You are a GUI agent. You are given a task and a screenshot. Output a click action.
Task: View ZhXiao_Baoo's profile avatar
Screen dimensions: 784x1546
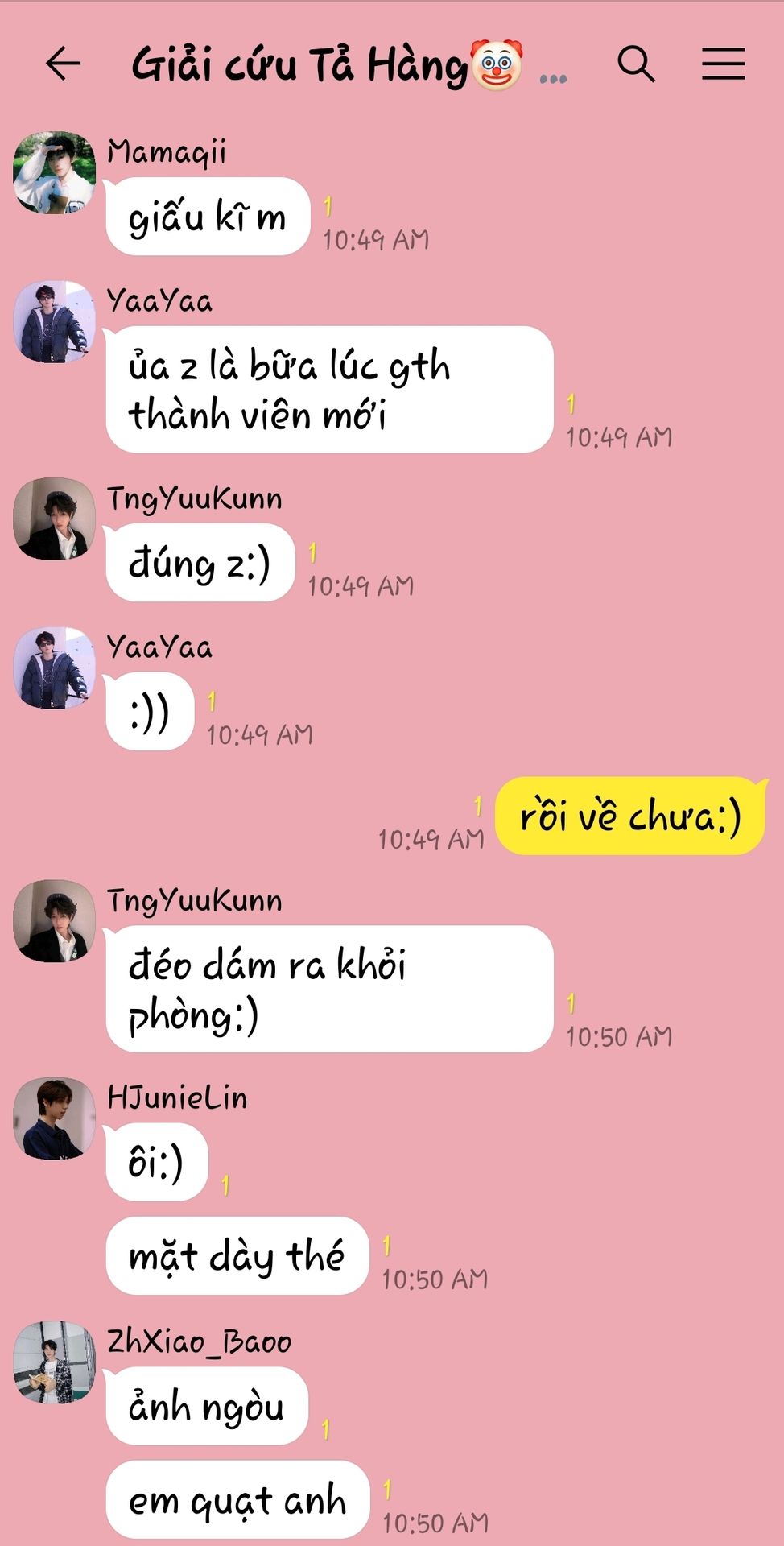(x=54, y=1362)
